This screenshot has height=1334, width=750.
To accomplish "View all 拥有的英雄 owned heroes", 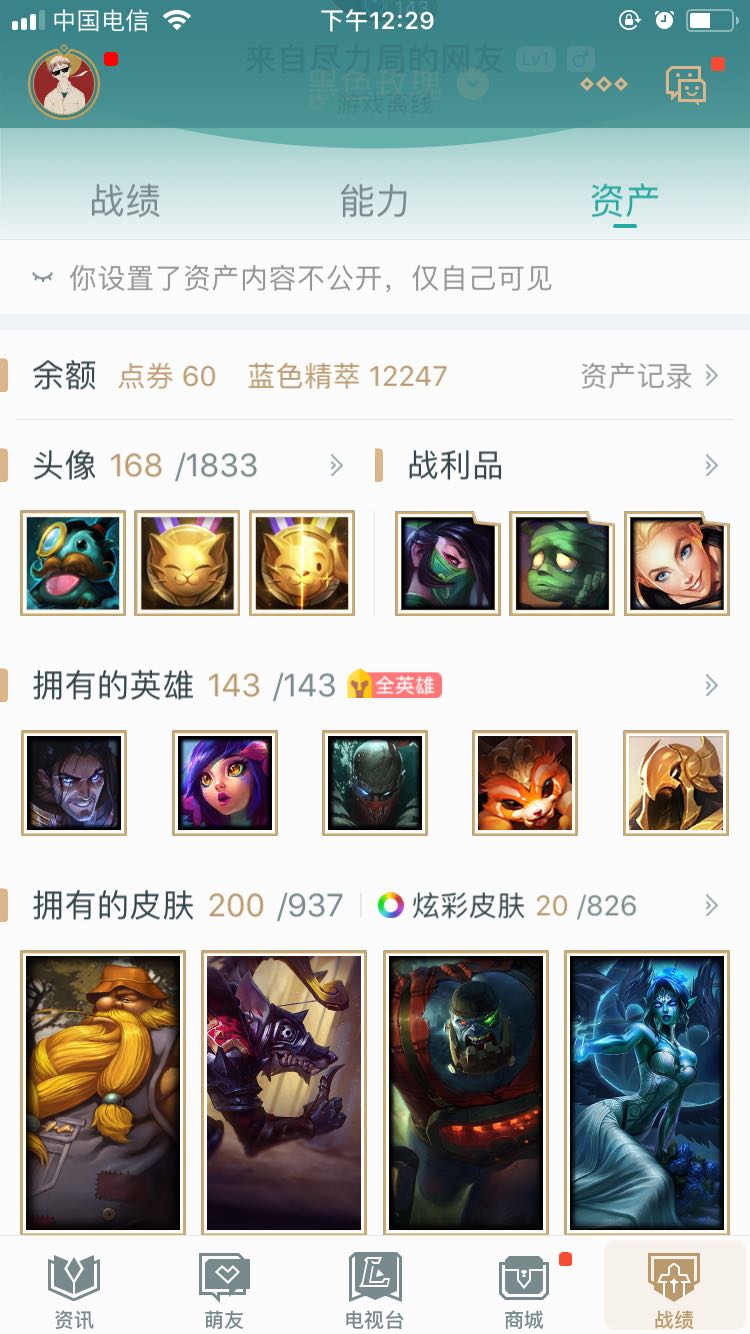I will [711, 685].
